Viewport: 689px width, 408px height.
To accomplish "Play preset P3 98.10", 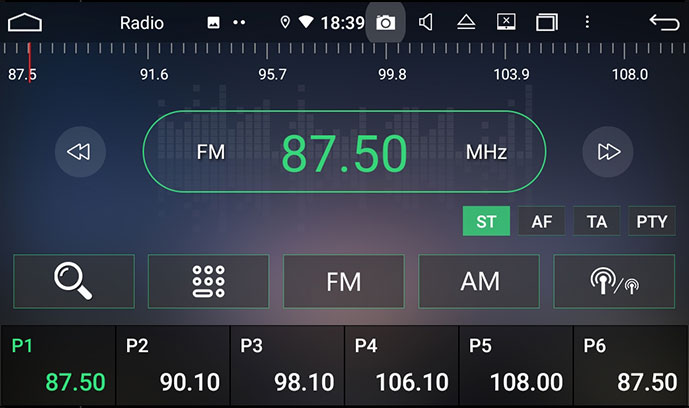I will coord(287,365).
